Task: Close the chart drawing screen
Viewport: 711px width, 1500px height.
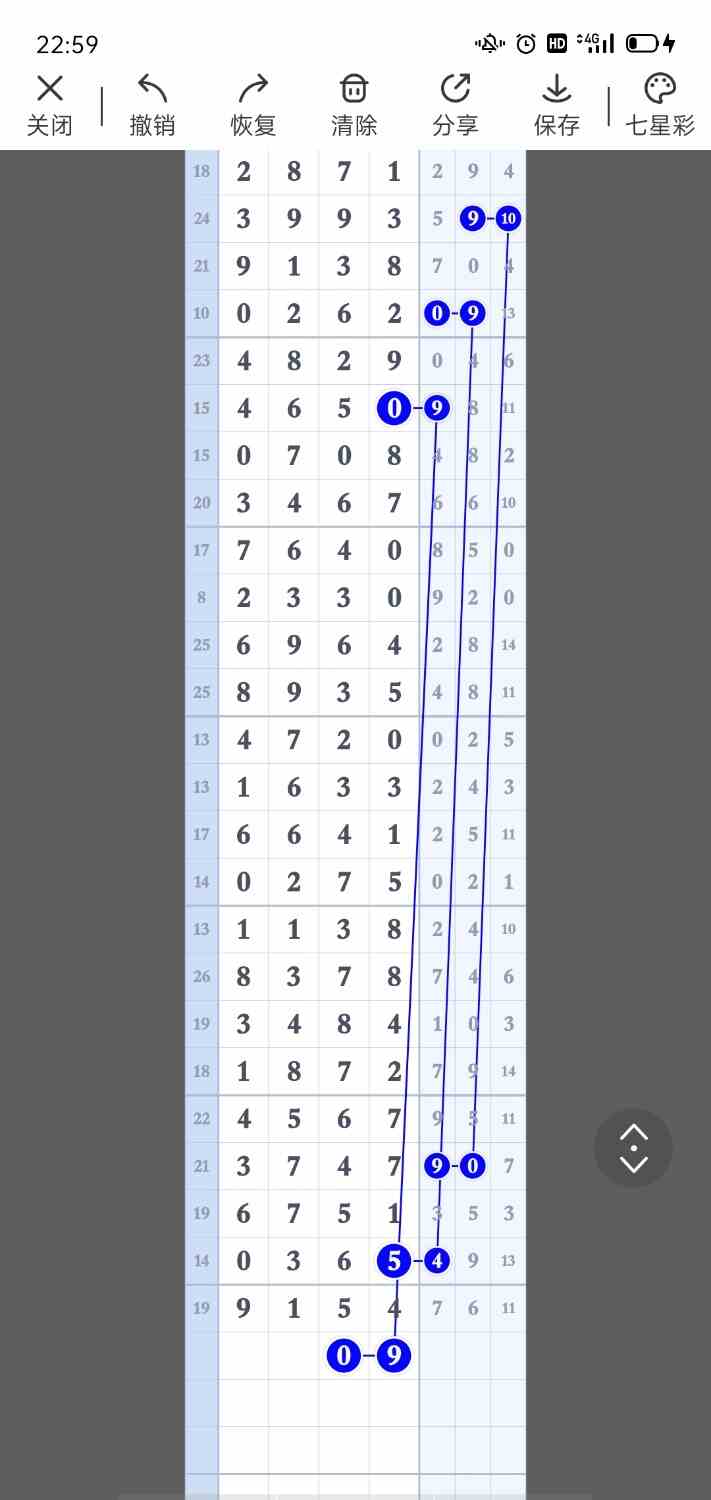Action: tap(50, 105)
